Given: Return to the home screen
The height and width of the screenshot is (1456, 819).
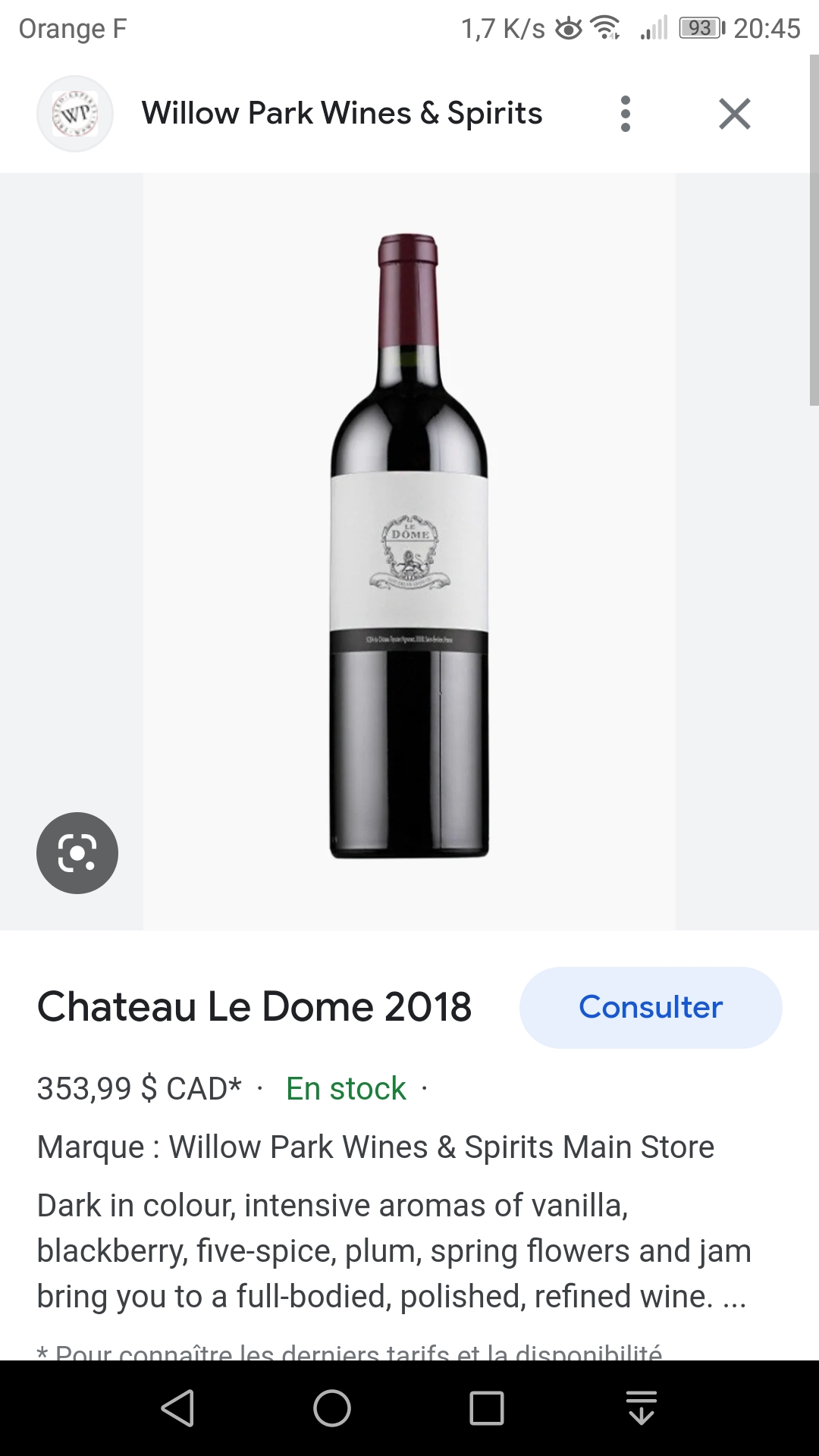Looking at the screenshot, I should click(332, 1408).
